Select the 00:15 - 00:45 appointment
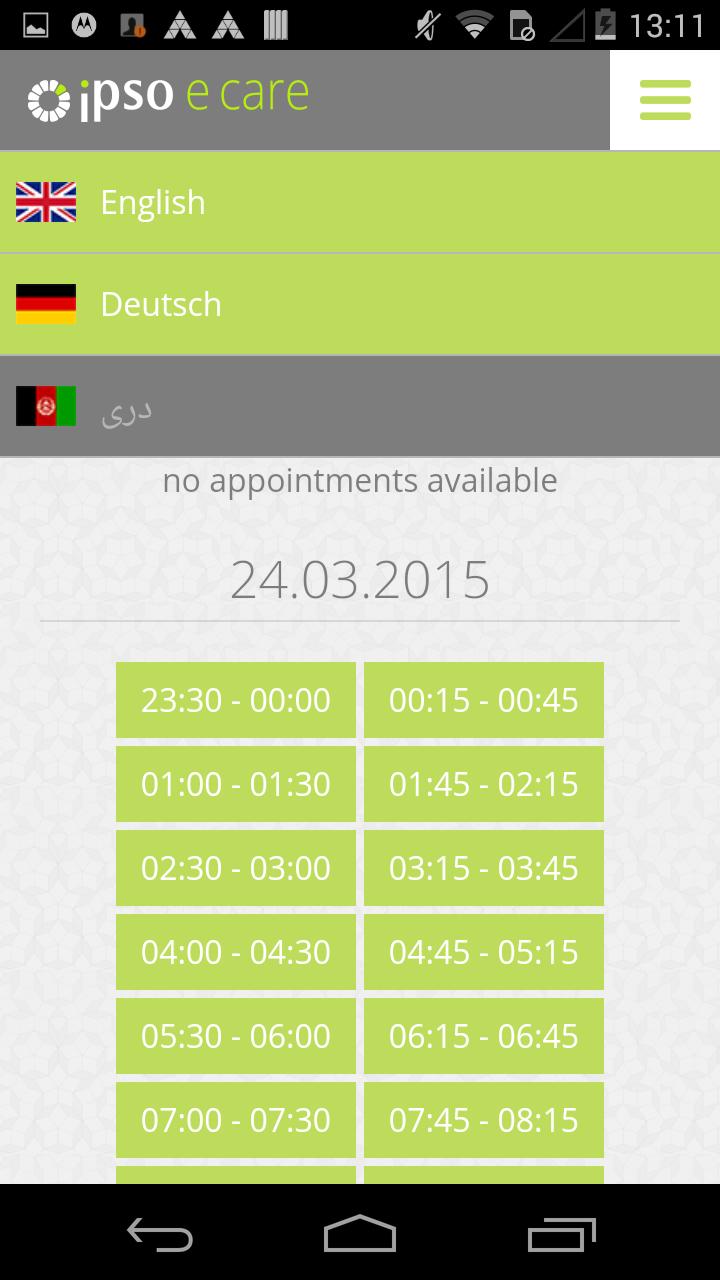This screenshot has width=720, height=1280. [x=484, y=700]
